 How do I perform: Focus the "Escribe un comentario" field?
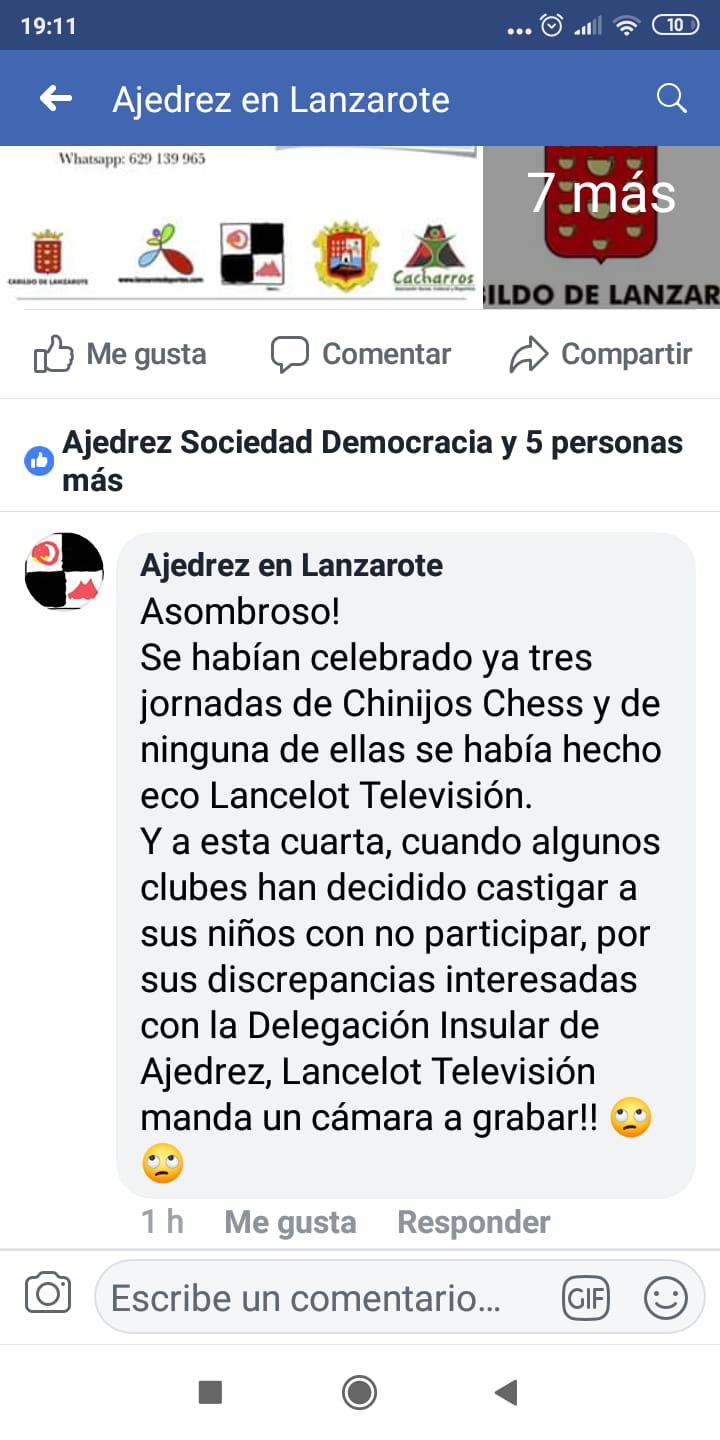click(x=320, y=1298)
